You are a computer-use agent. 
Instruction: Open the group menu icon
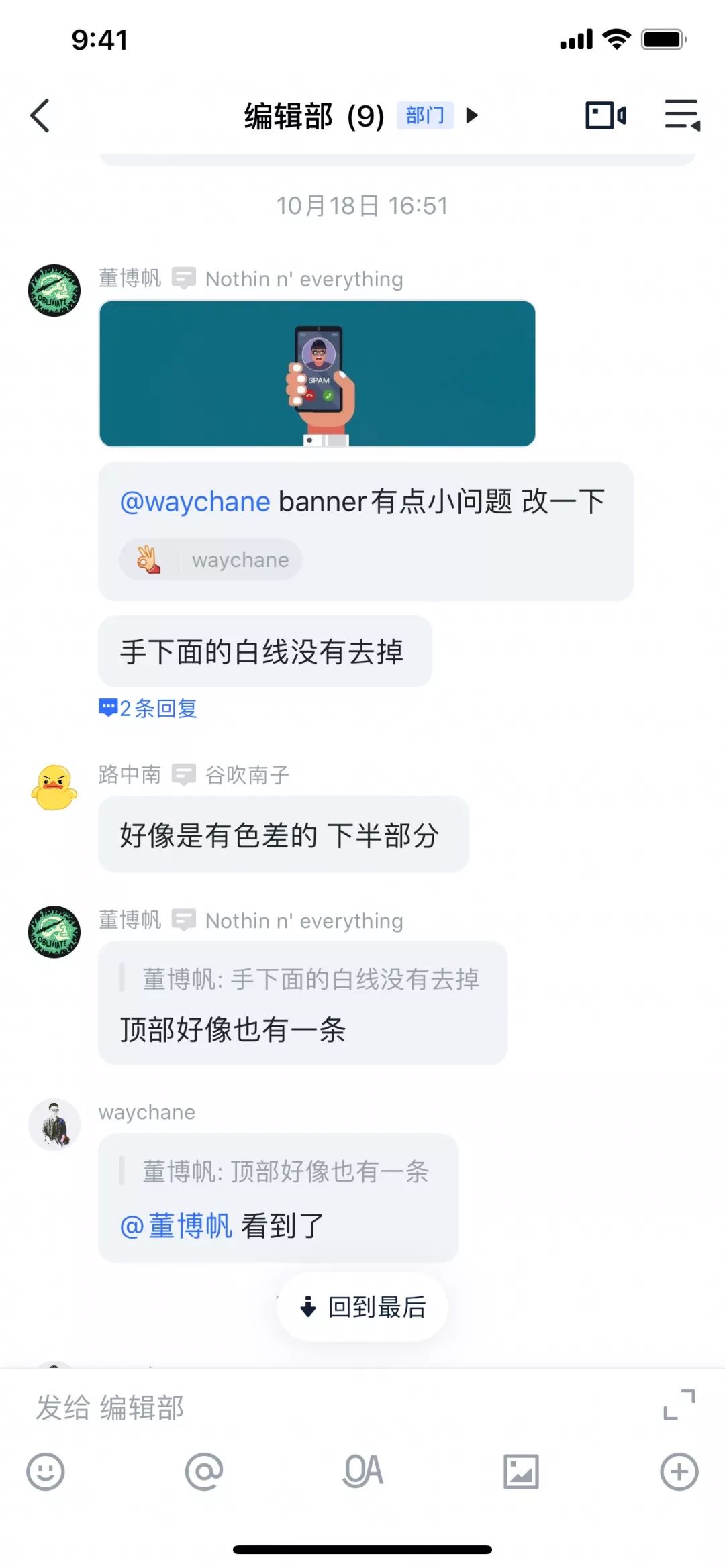coord(682,115)
